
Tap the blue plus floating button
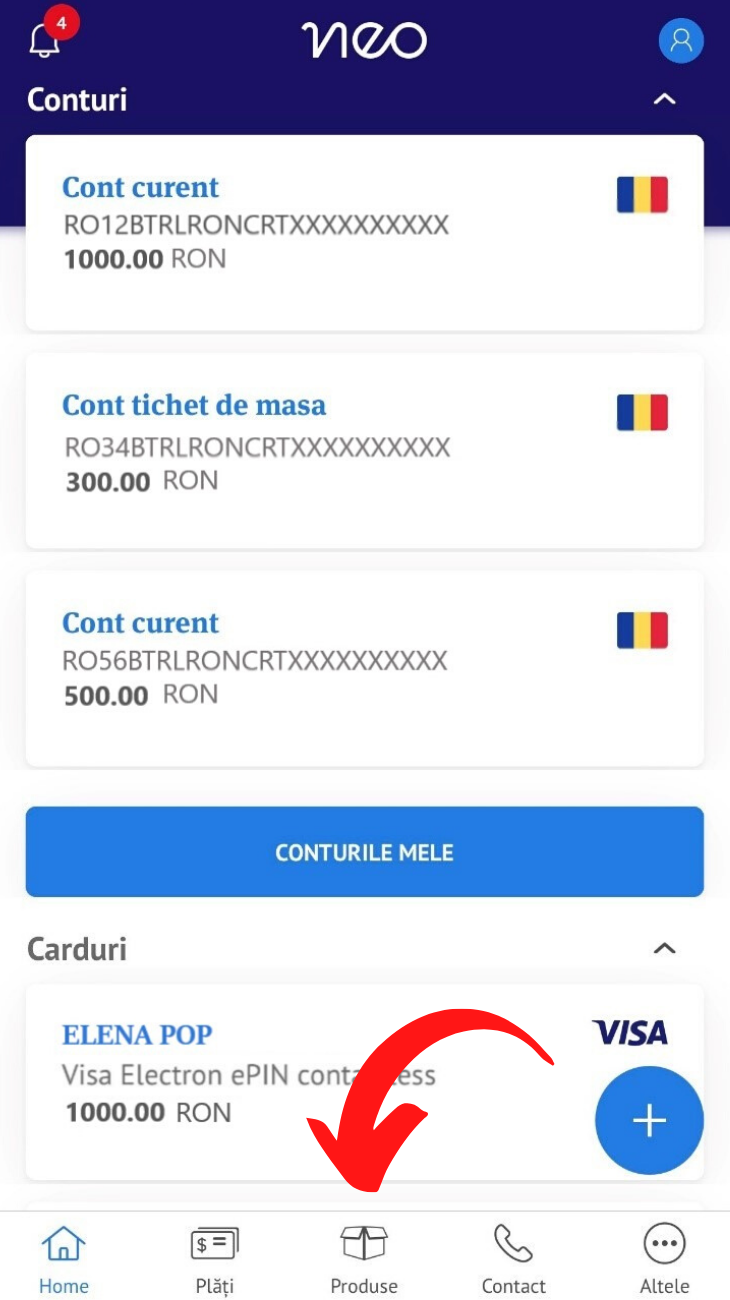(x=649, y=1121)
